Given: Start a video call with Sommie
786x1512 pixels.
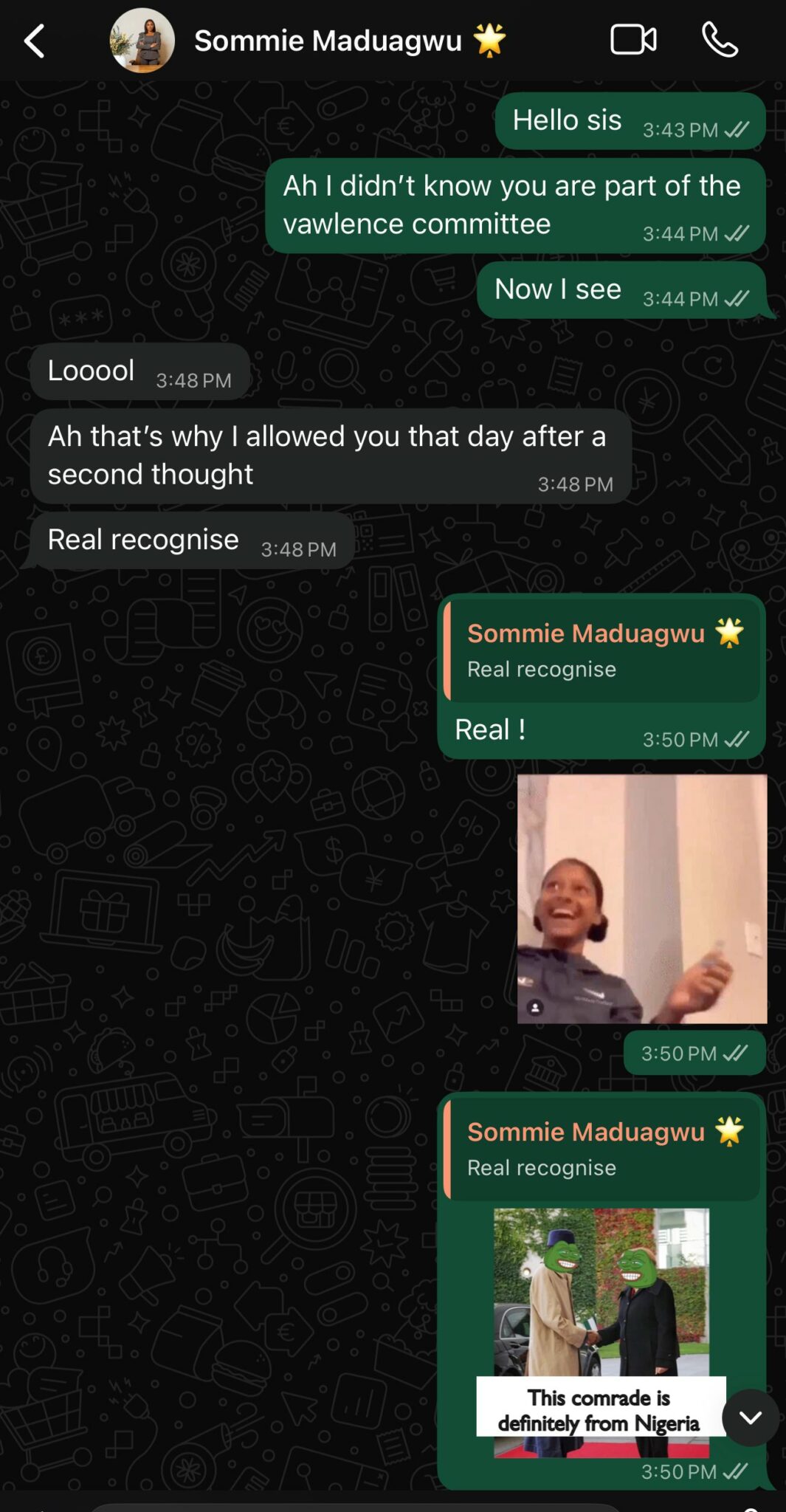Looking at the screenshot, I should pos(633,40).
